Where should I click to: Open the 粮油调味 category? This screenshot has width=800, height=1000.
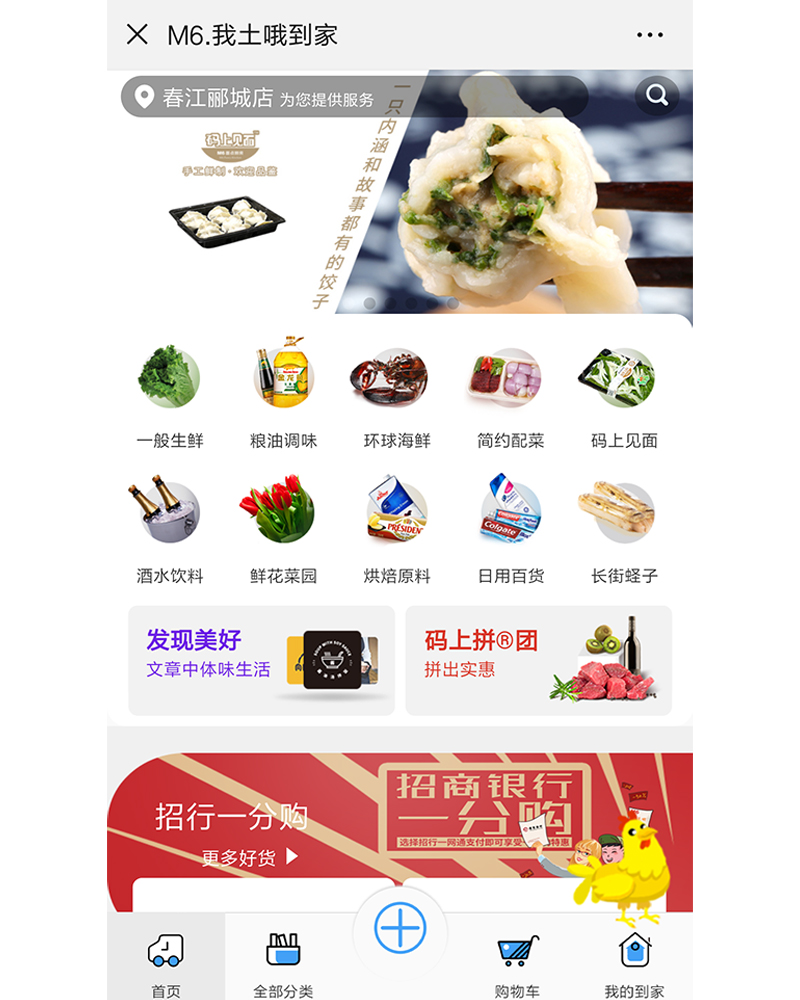[x=283, y=397]
